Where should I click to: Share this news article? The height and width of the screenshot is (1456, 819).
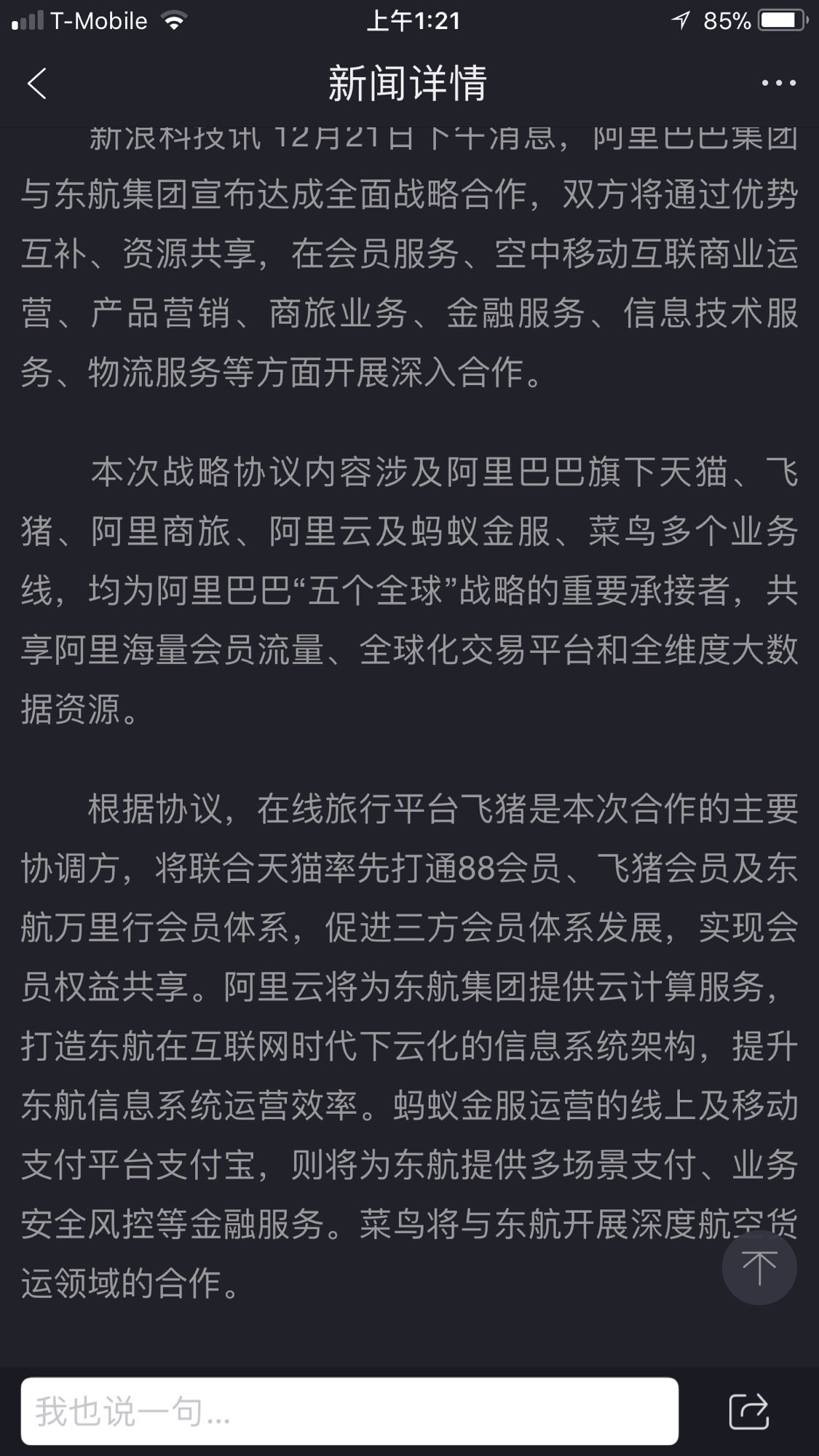(748, 1411)
